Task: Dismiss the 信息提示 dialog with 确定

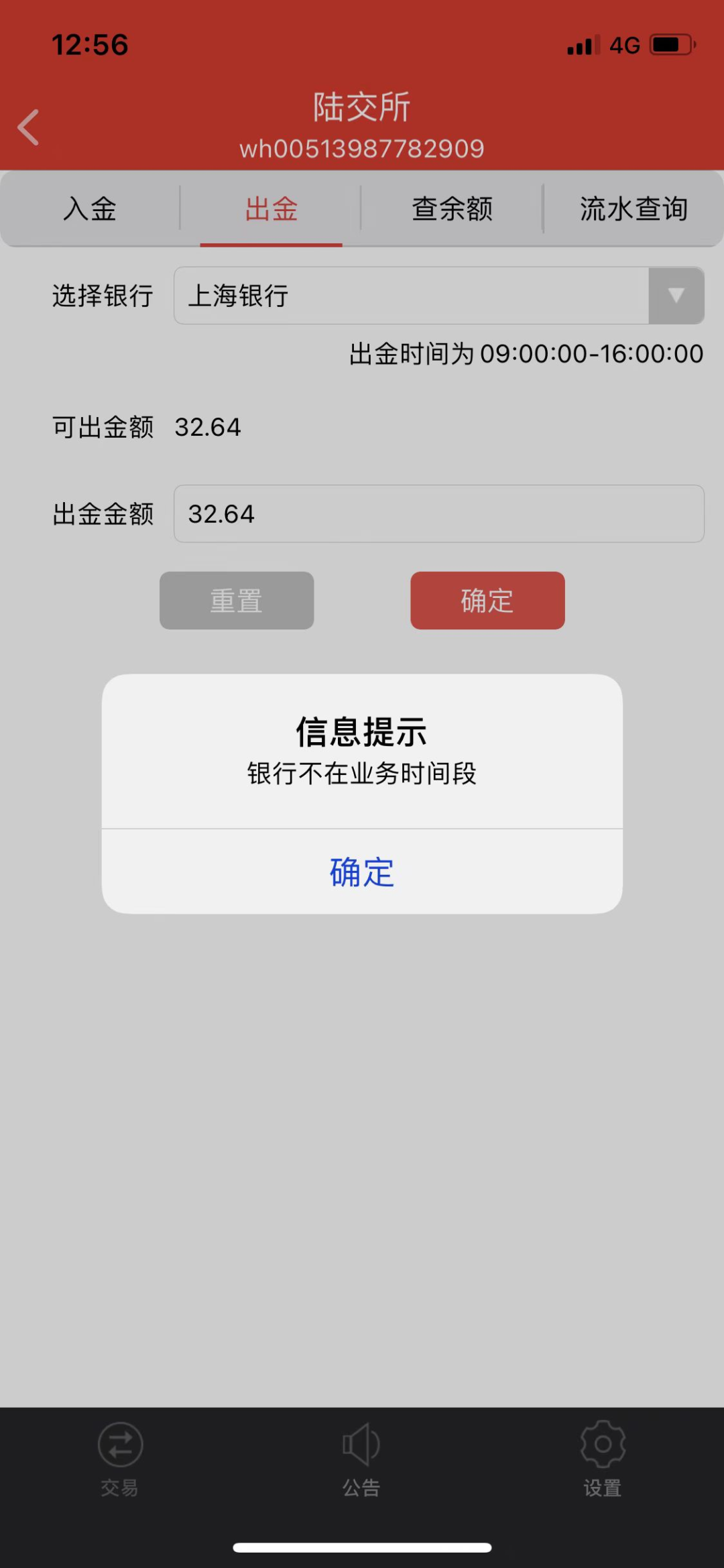Action: (362, 871)
